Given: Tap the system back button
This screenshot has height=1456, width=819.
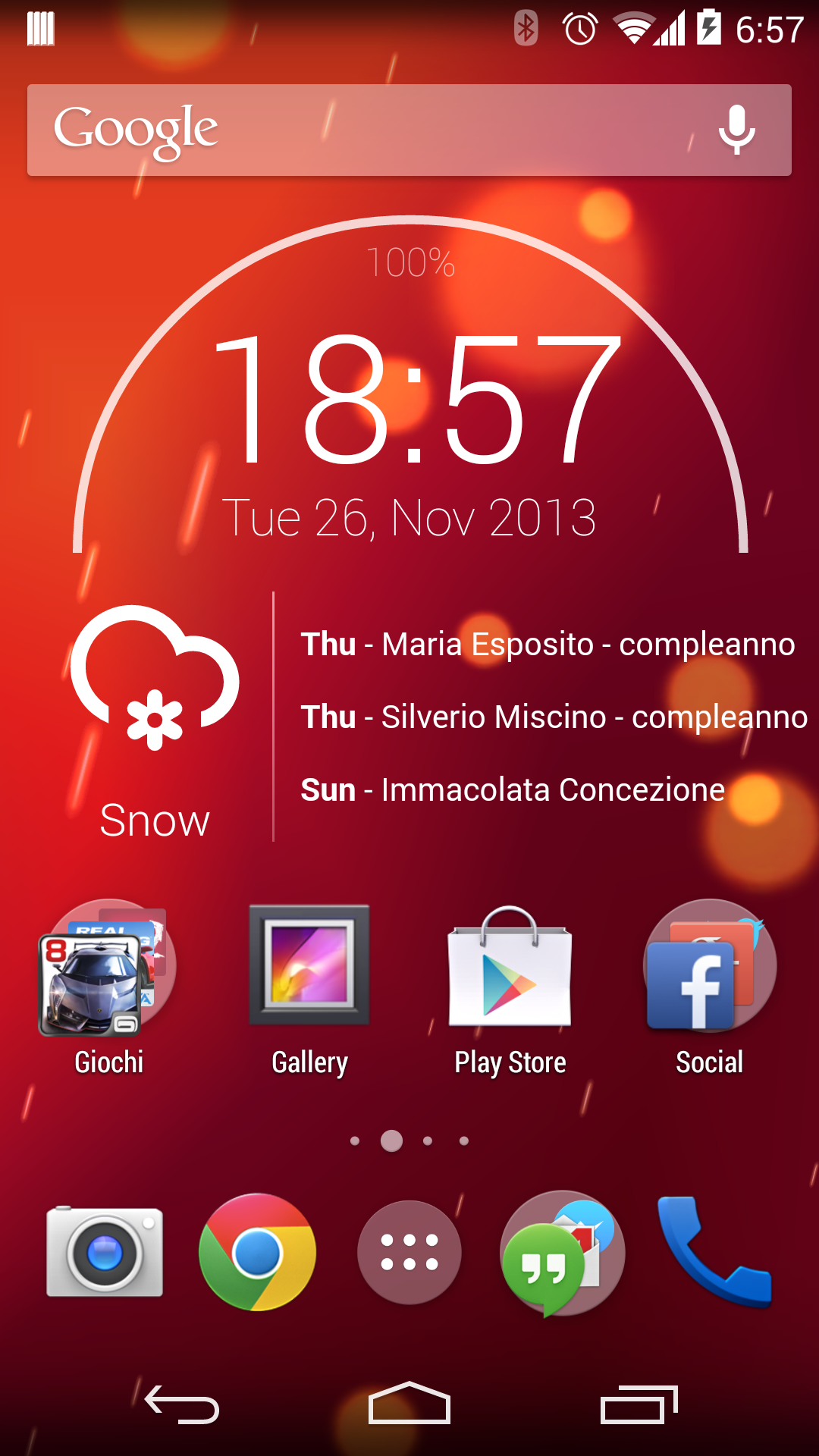Looking at the screenshot, I should click(x=182, y=1405).
